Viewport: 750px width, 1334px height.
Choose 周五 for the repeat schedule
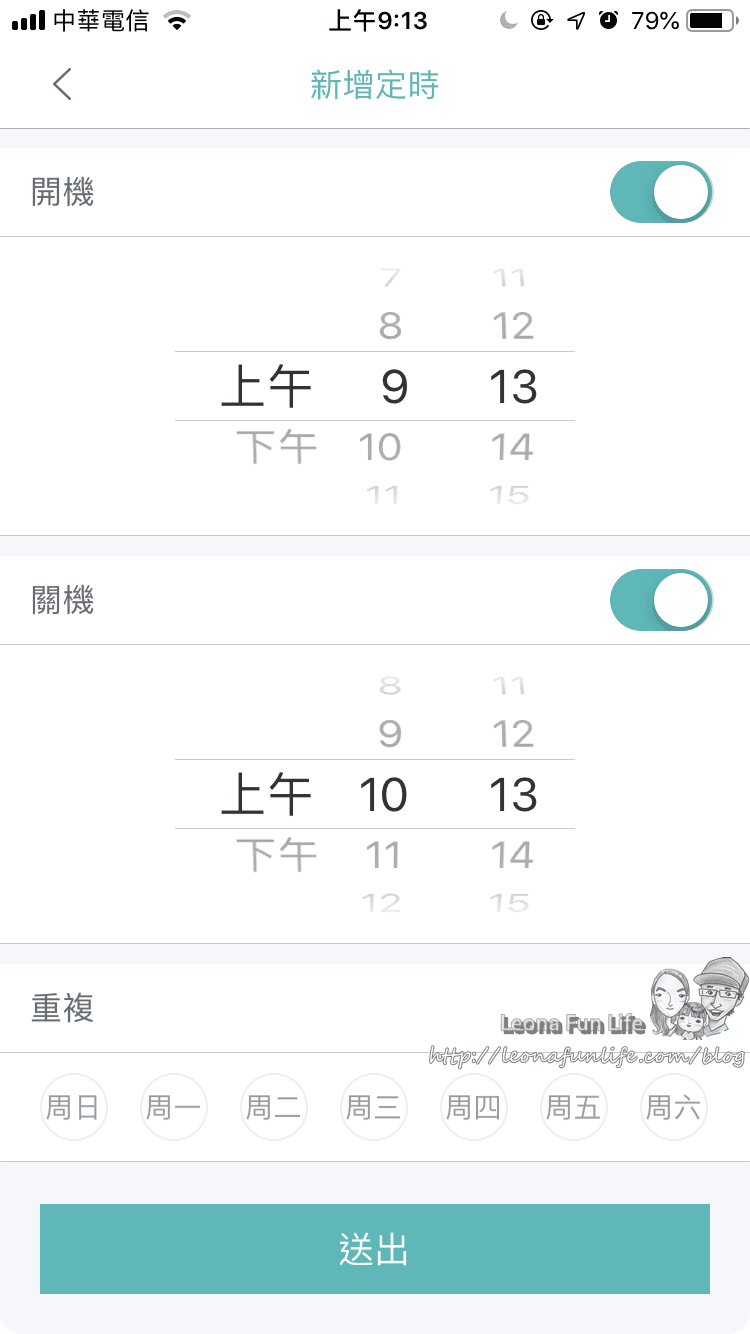click(573, 1107)
